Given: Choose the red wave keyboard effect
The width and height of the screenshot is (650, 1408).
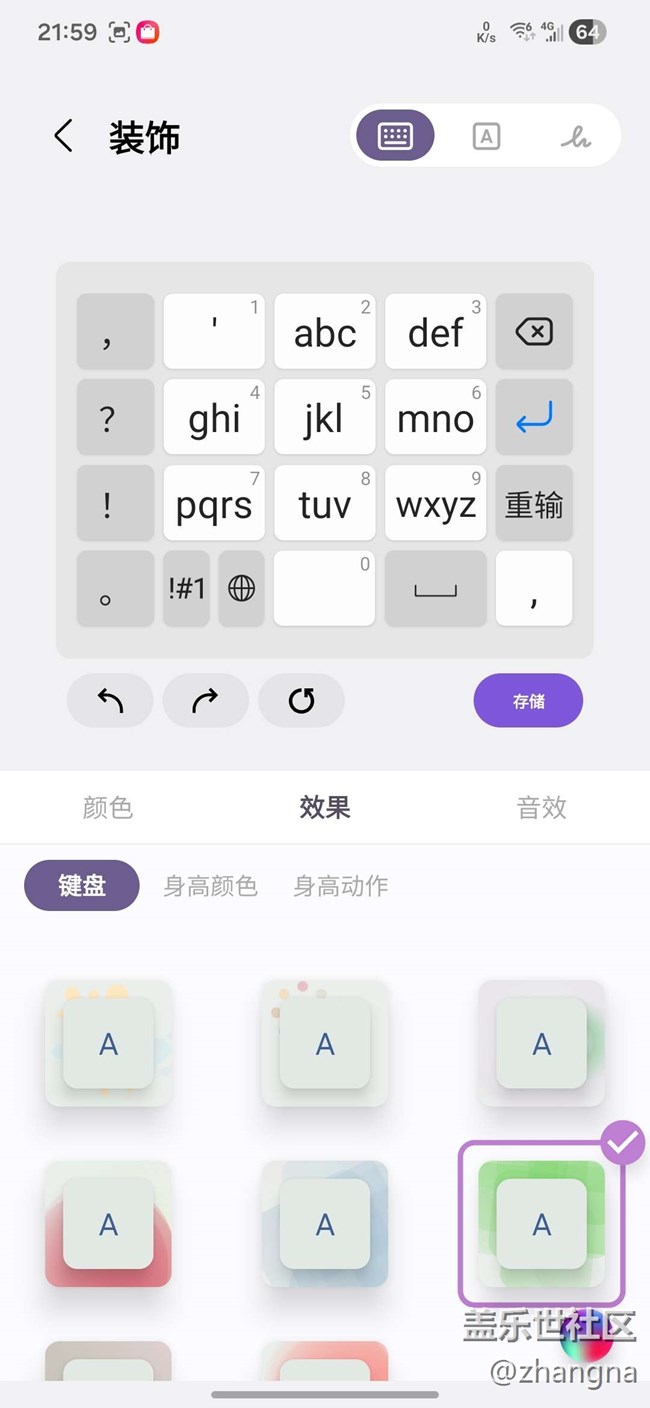Looking at the screenshot, I should (108, 1223).
